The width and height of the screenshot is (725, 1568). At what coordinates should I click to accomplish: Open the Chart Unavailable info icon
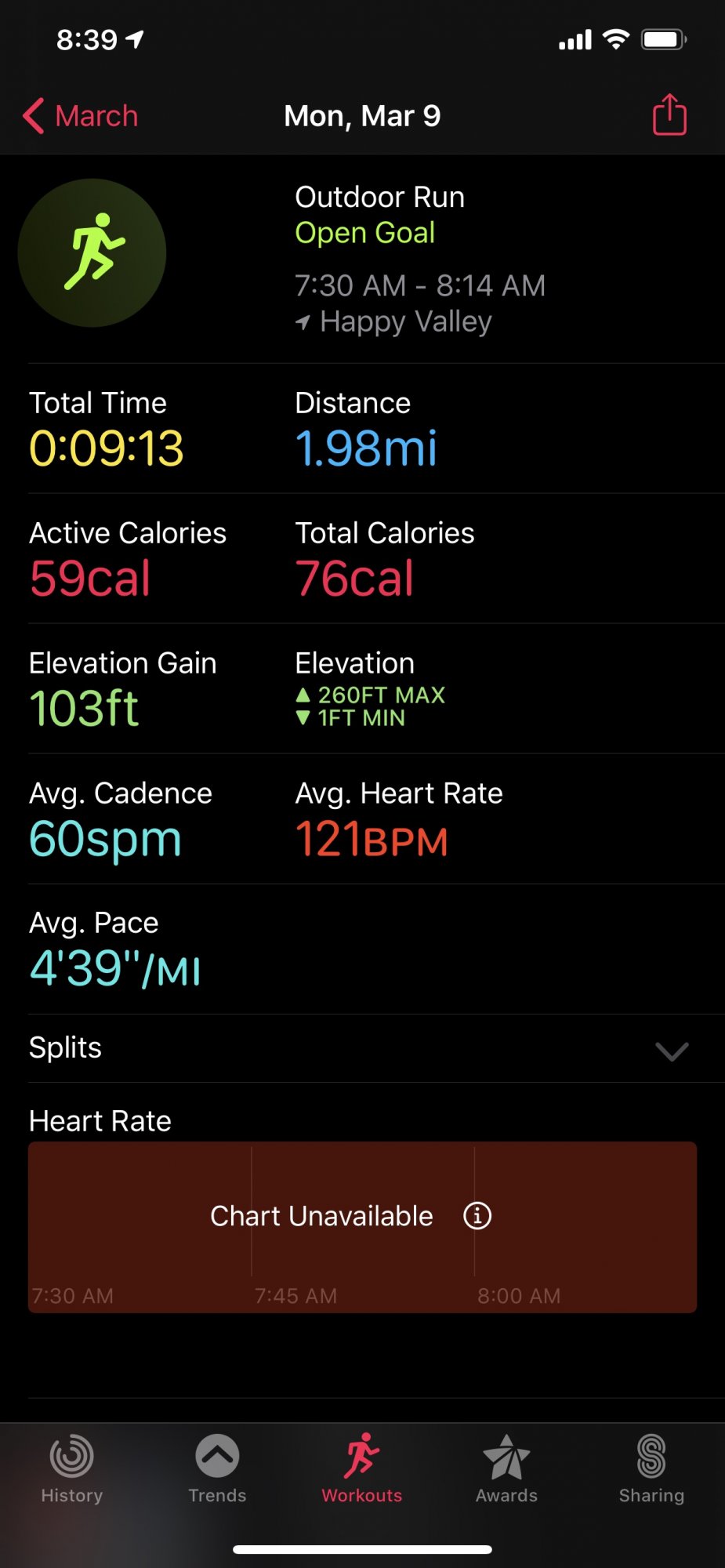(477, 1216)
